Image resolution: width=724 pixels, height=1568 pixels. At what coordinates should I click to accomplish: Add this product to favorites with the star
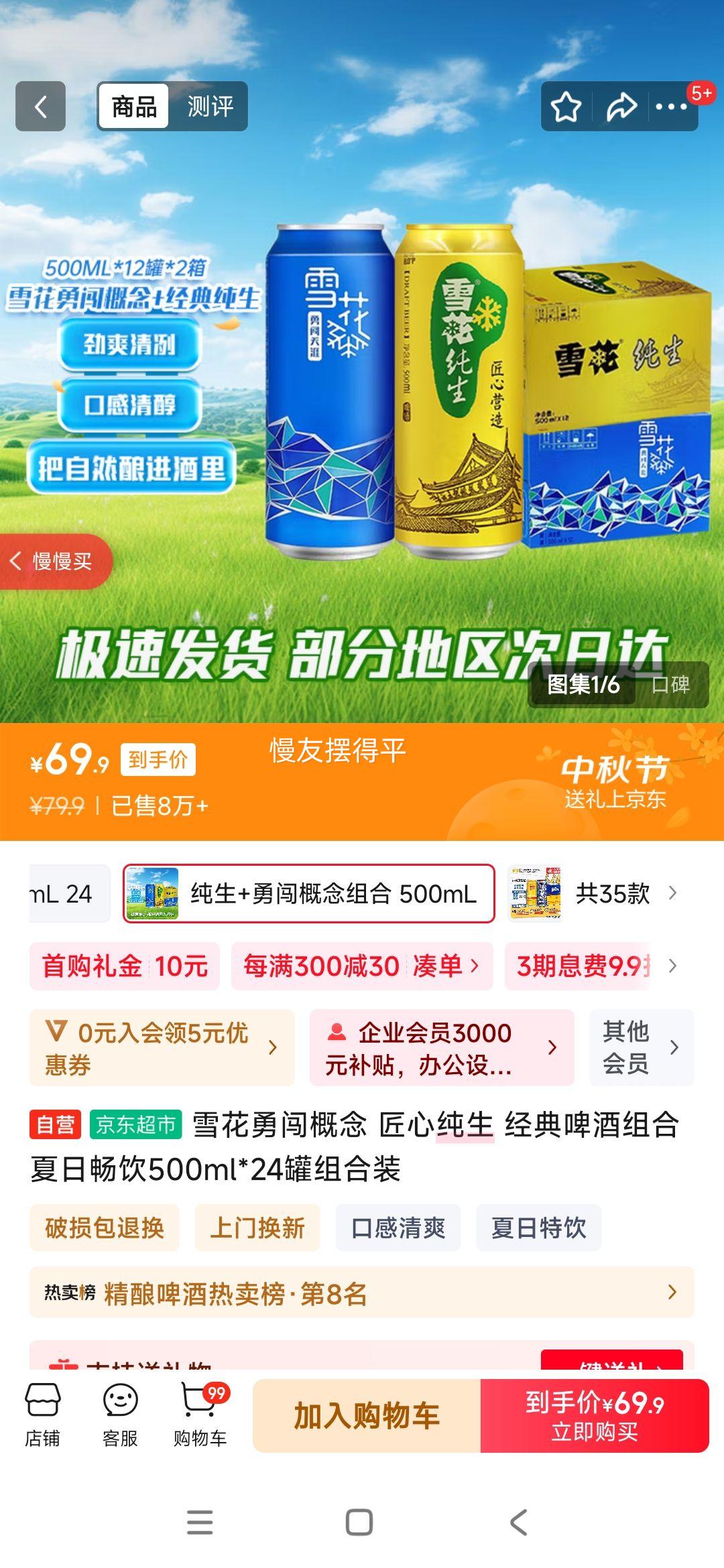566,107
